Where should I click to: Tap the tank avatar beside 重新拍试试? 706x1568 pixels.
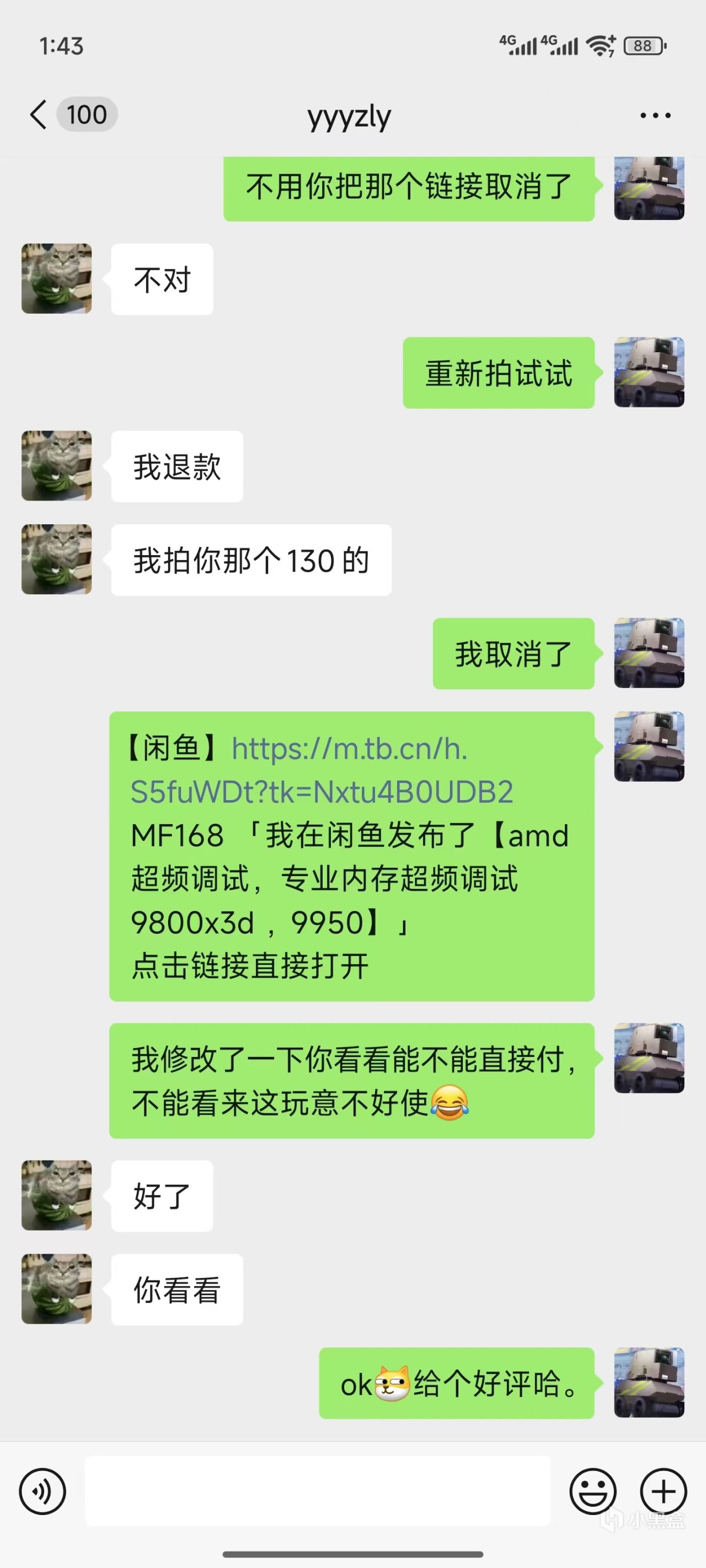[x=649, y=372]
